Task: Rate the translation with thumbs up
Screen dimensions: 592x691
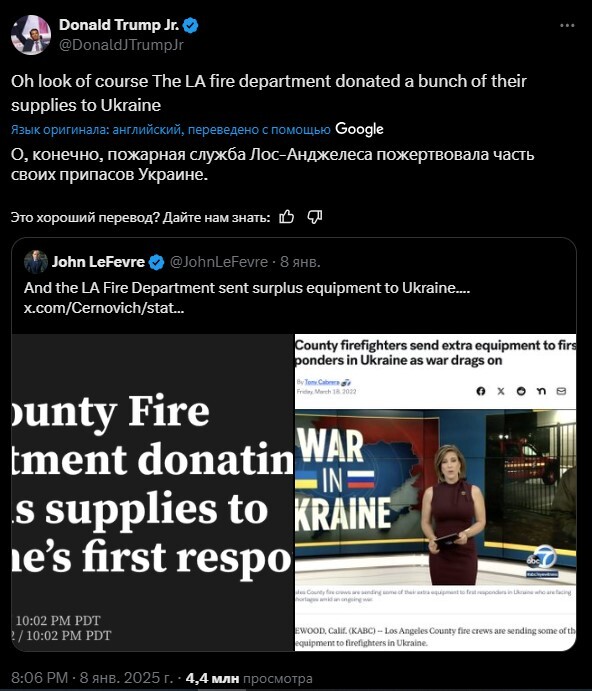Action: tap(287, 217)
